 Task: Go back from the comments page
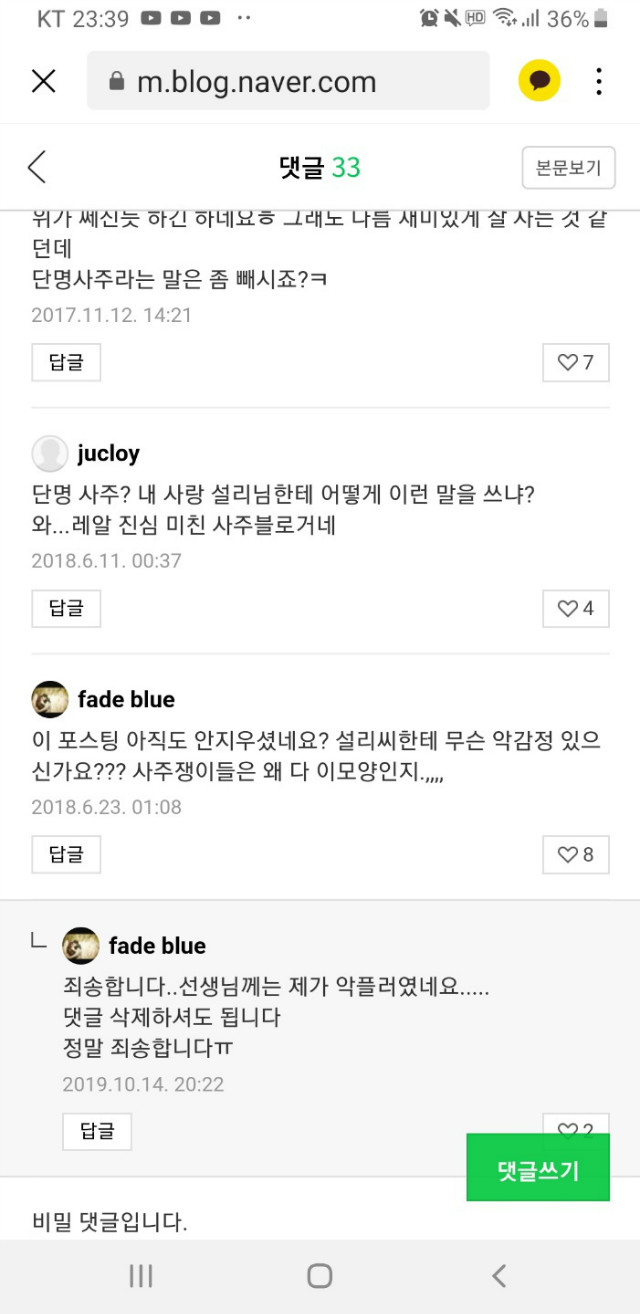click(37, 167)
